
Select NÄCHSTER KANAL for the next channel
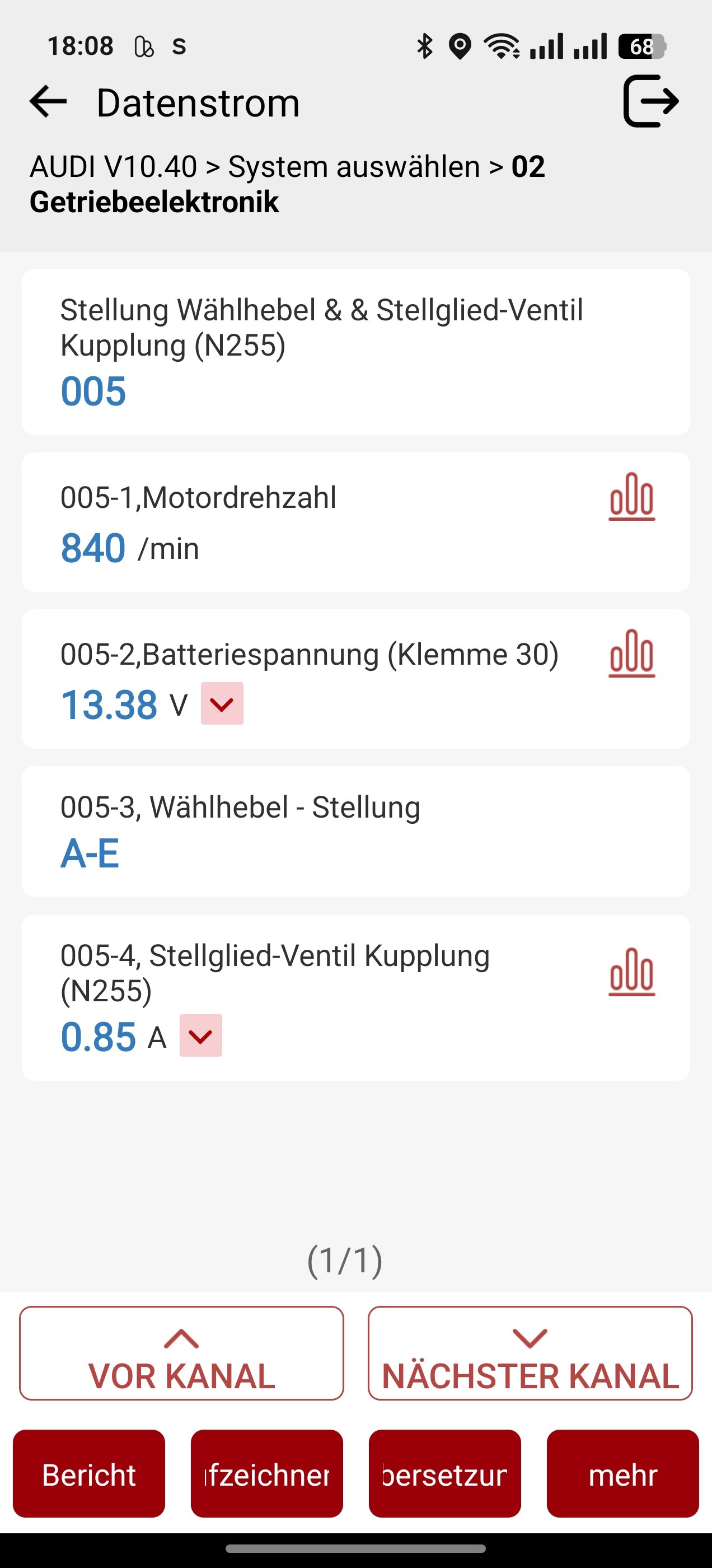coord(530,1352)
